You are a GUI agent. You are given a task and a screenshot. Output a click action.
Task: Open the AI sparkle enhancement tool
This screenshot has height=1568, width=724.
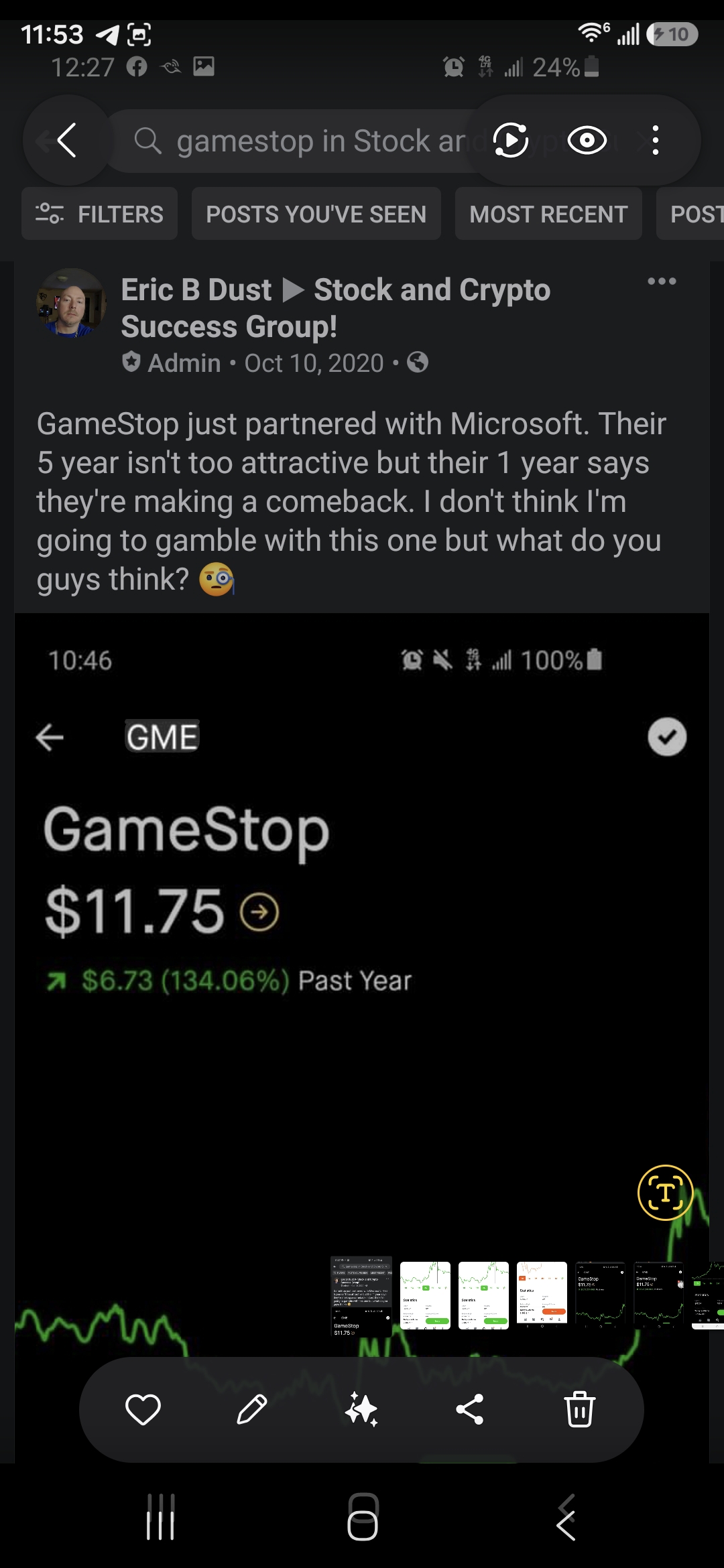click(x=361, y=1409)
